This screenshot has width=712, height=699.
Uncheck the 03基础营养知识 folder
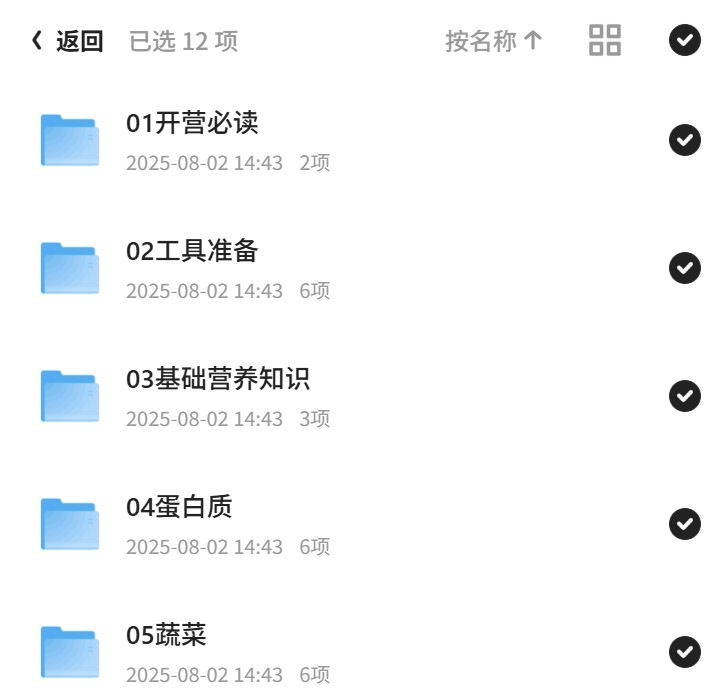[685, 396]
